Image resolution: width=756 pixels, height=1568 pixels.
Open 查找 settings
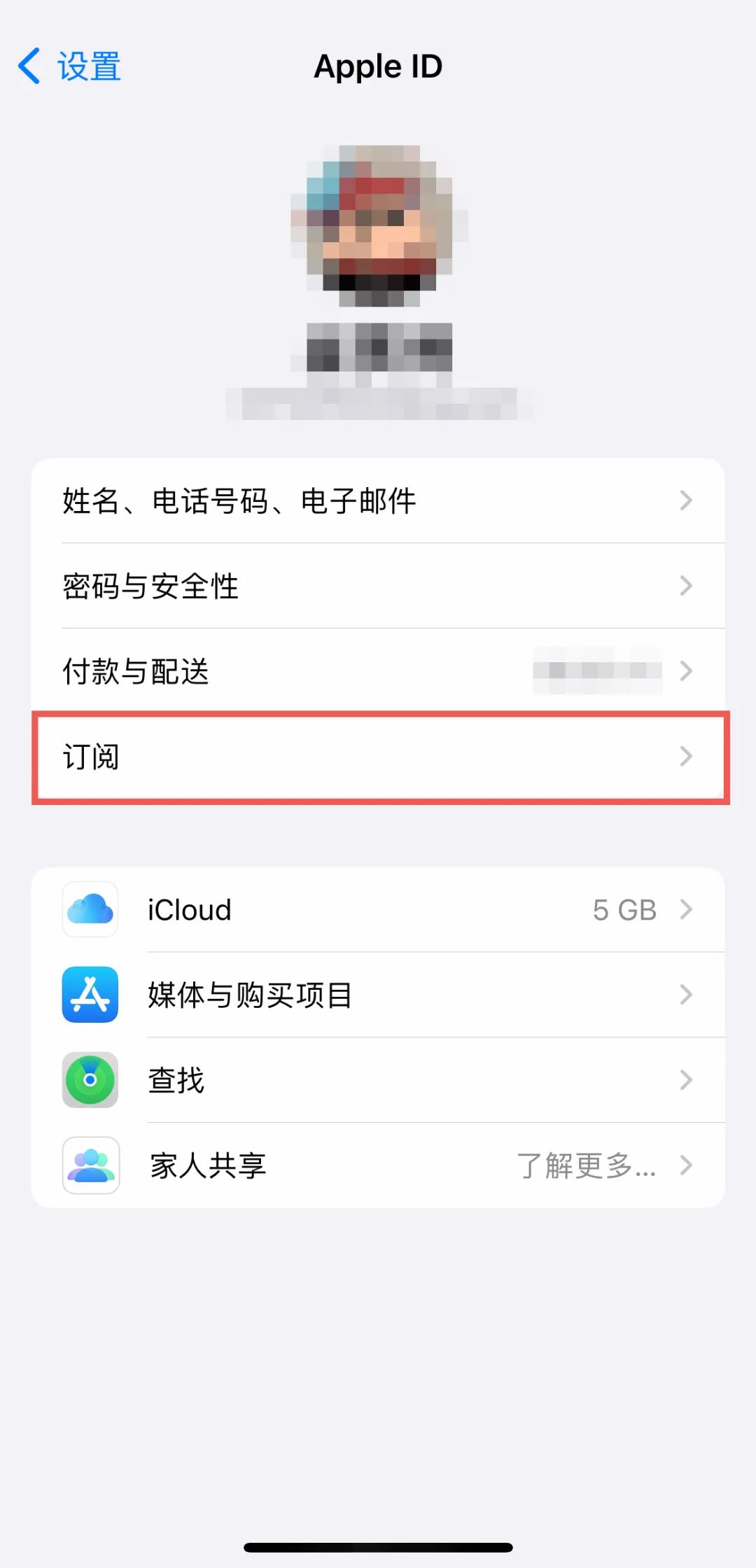378,1080
